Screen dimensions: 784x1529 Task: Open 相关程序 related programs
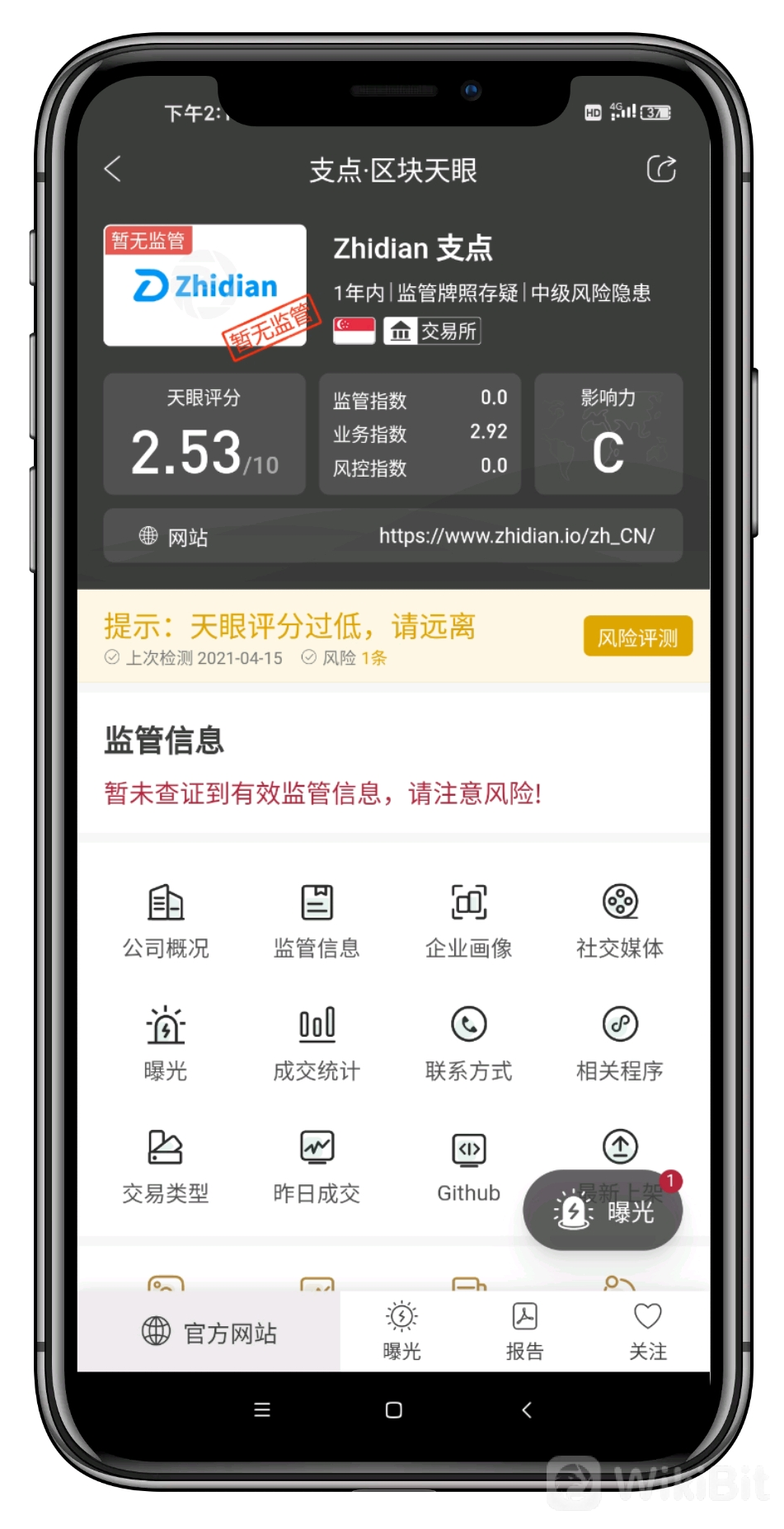point(620,1042)
